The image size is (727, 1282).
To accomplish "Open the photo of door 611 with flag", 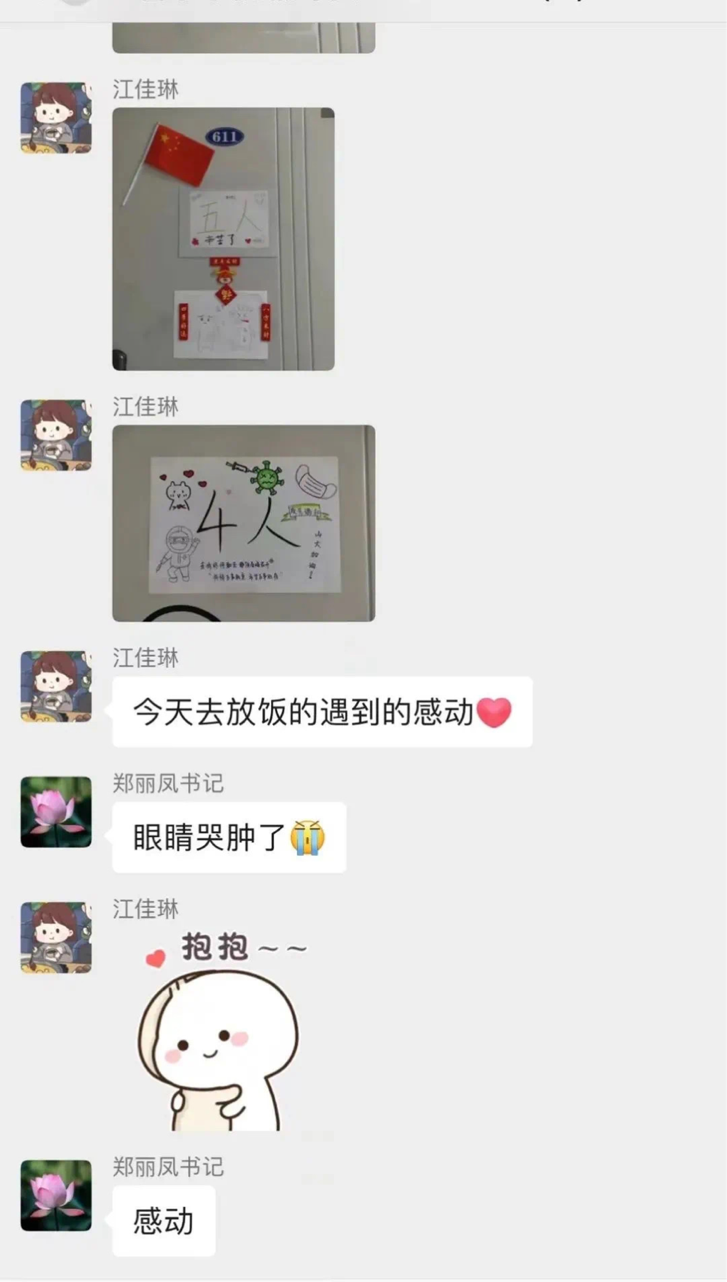I will [223, 239].
